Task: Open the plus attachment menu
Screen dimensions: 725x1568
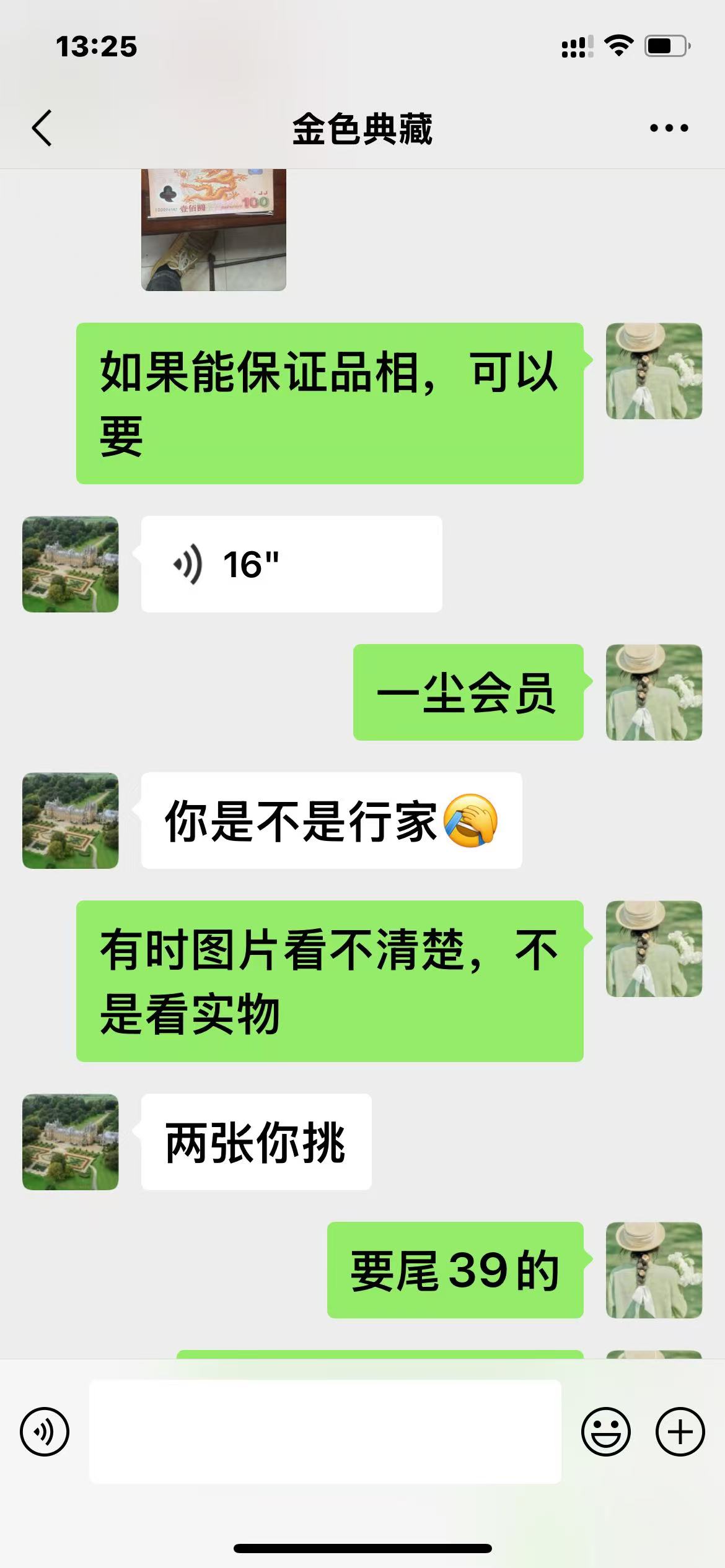Action: tap(680, 1431)
